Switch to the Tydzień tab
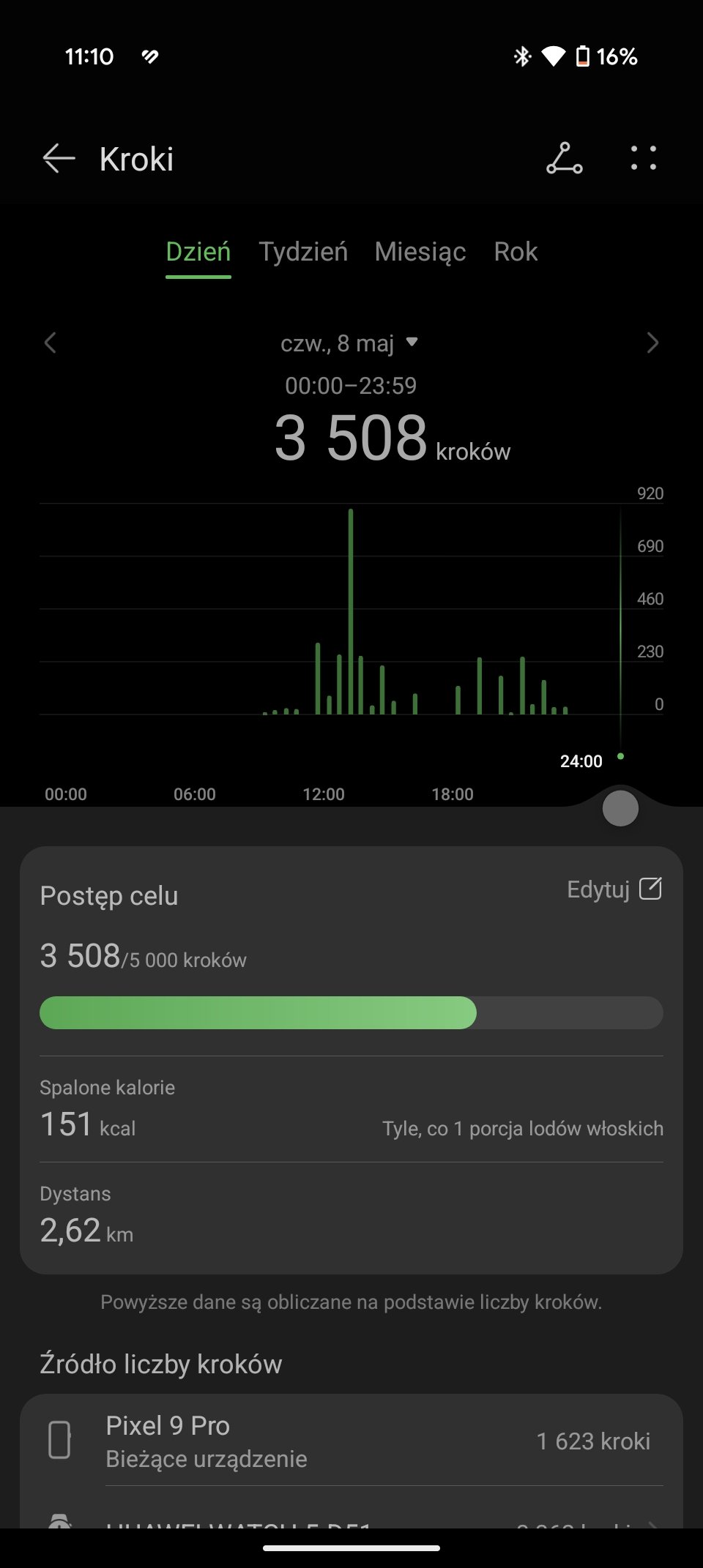703x1568 pixels. [303, 252]
